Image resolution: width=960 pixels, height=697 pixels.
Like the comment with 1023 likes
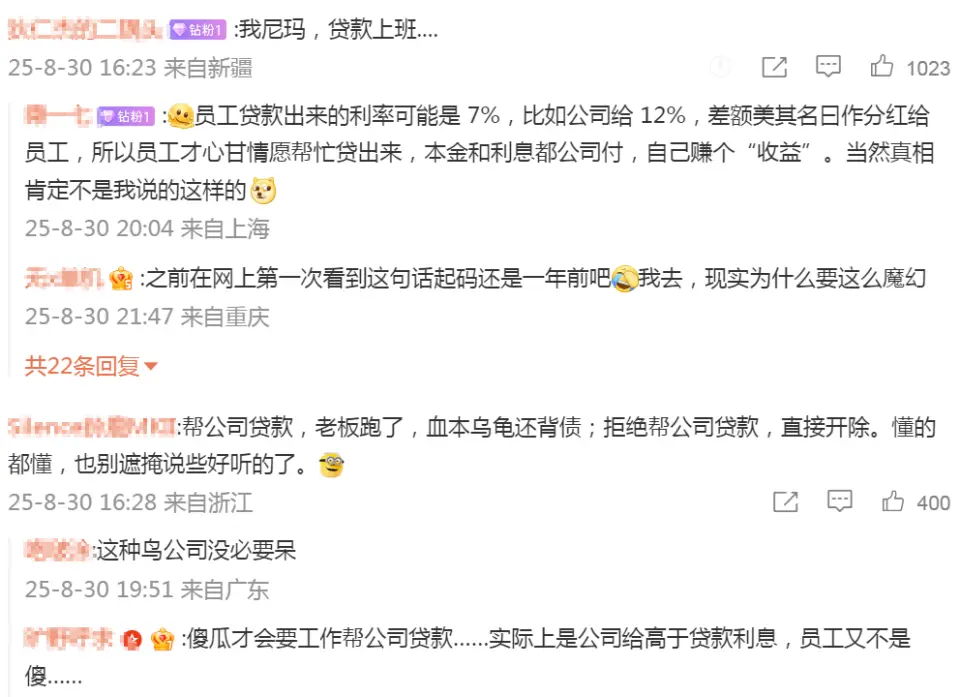[882, 67]
